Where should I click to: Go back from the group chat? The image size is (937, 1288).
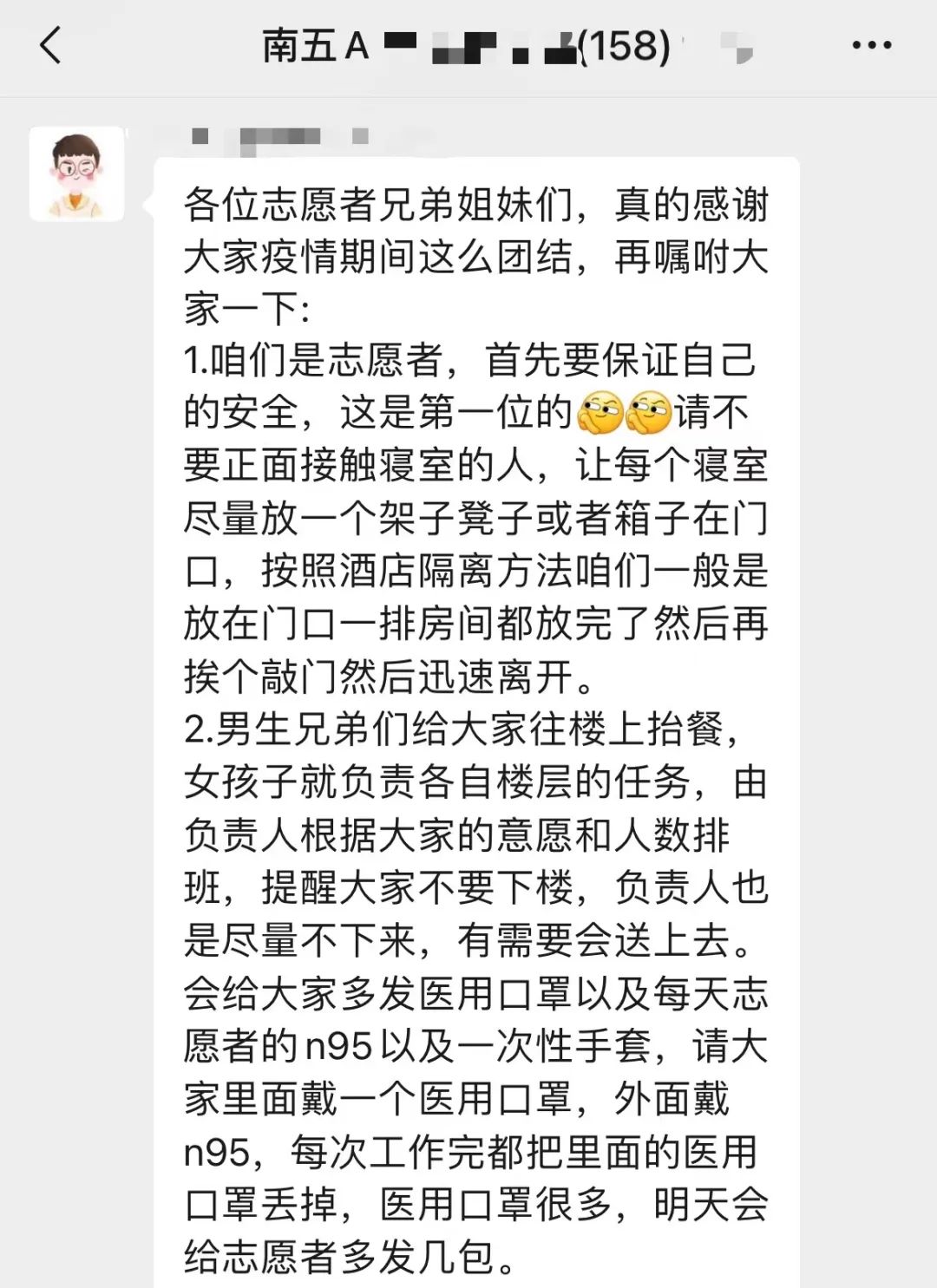pos(50,45)
